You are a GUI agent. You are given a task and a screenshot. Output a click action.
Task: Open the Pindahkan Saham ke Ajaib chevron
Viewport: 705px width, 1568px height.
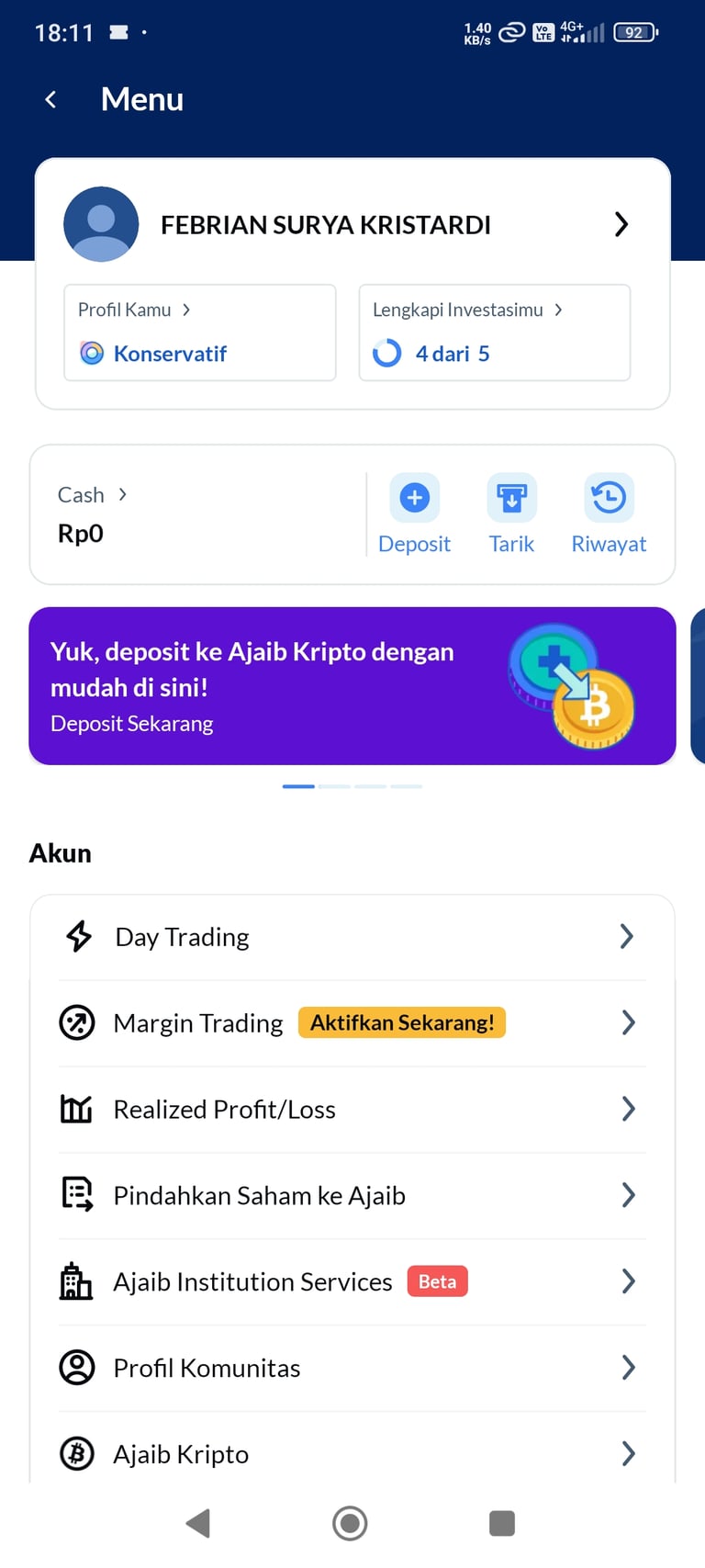click(x=628, y=1195)
